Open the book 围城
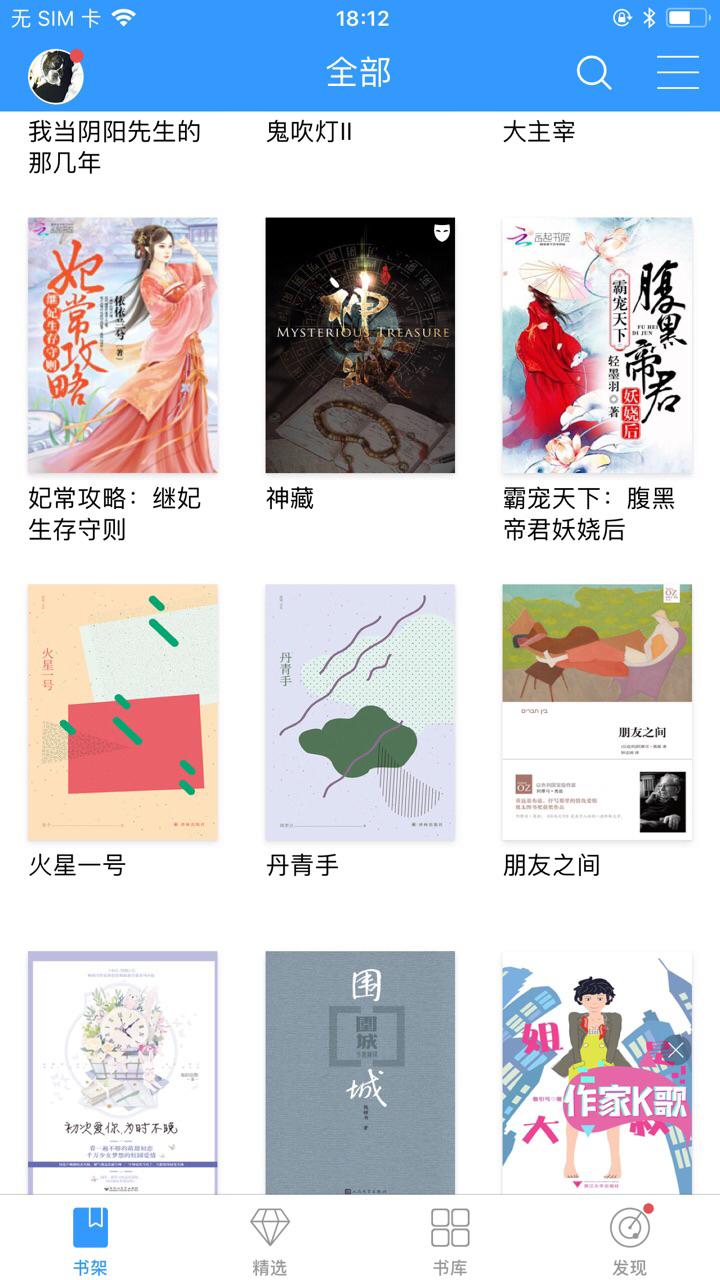Image resolution: width=720 pixels, height=1280 pixels. pyautogui.click(x=360, y=1070)
